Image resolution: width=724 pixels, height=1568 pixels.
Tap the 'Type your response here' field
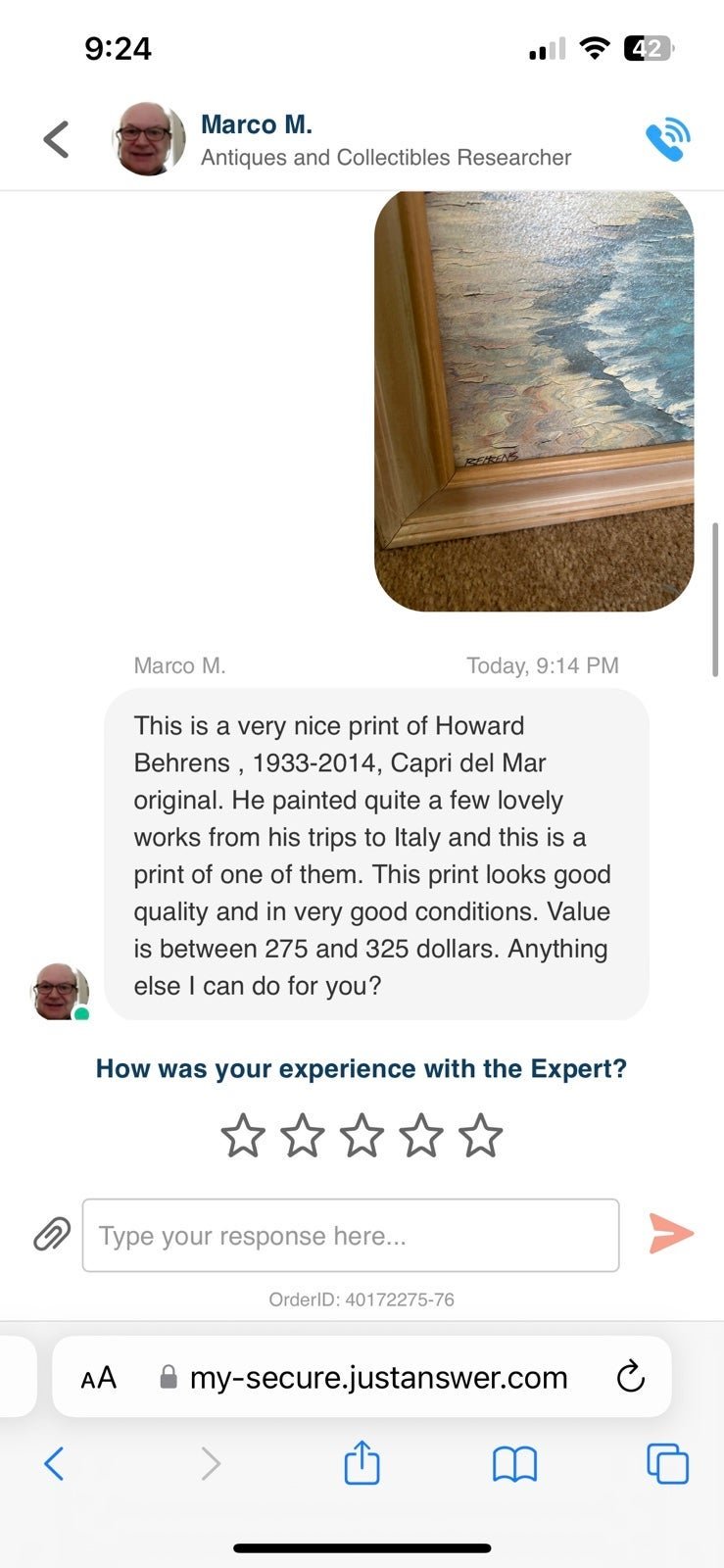point(351,1235)
